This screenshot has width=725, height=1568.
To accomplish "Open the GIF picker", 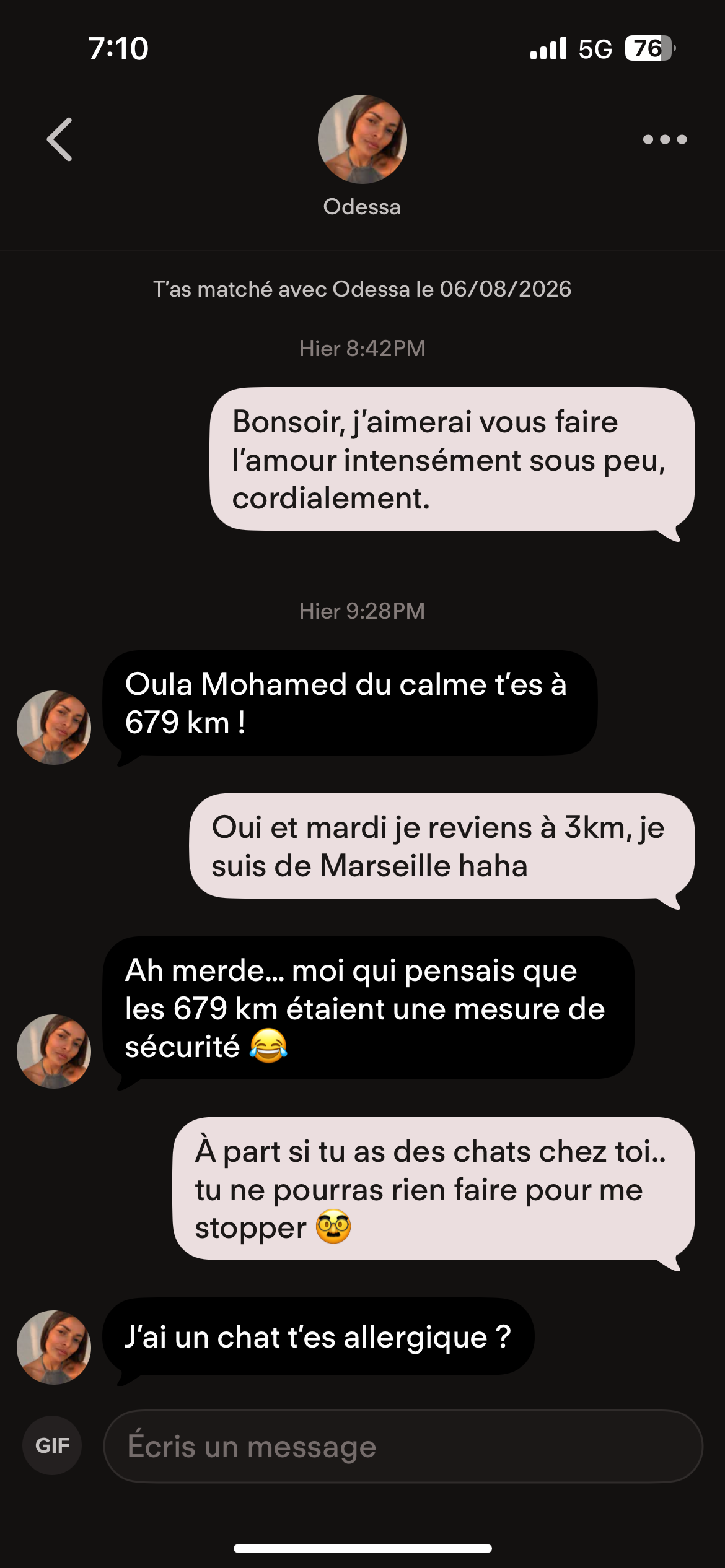I will 52,1445.
